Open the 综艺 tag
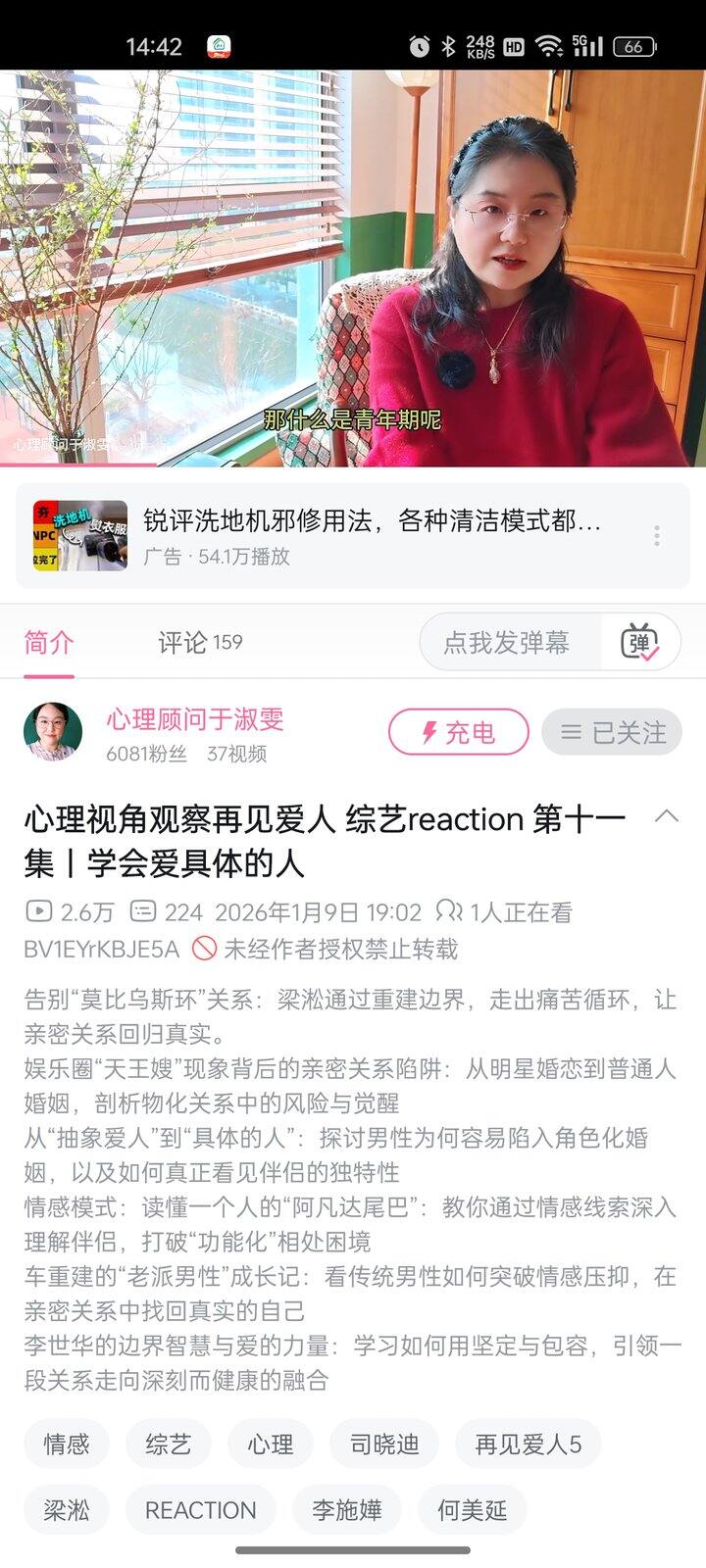Screen dimensions: 706x1568 coord(169,1445)
